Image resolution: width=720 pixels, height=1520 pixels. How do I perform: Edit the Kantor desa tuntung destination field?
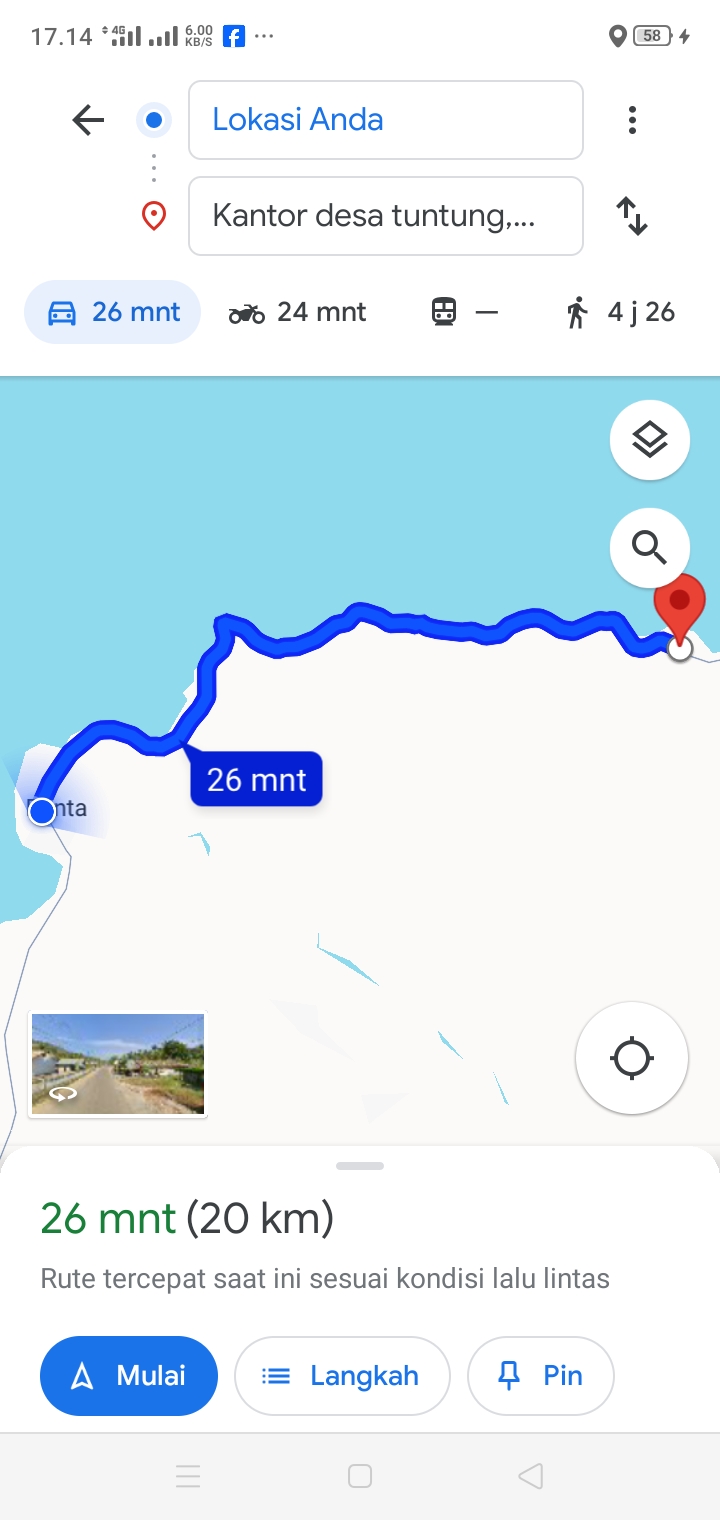click(x=385, y=216)
